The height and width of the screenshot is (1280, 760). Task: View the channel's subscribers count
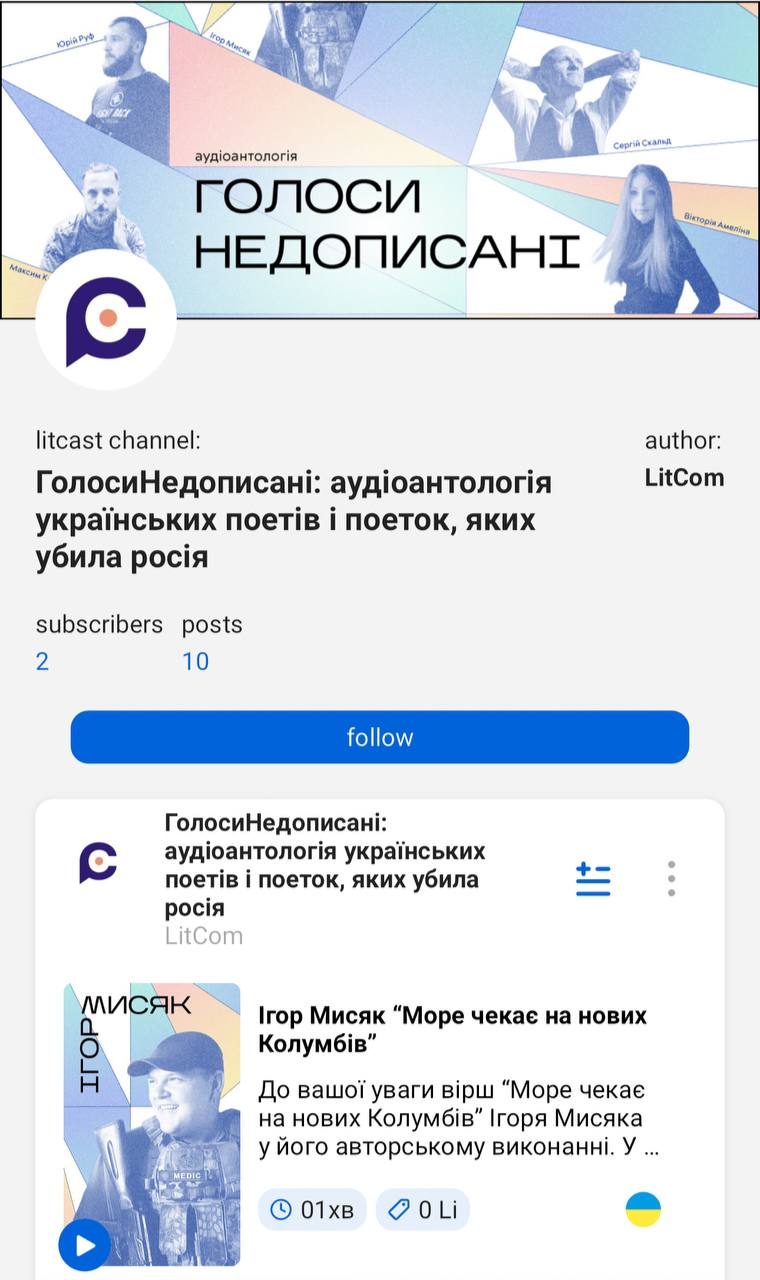pyautogui.click(x=42, y=661)
